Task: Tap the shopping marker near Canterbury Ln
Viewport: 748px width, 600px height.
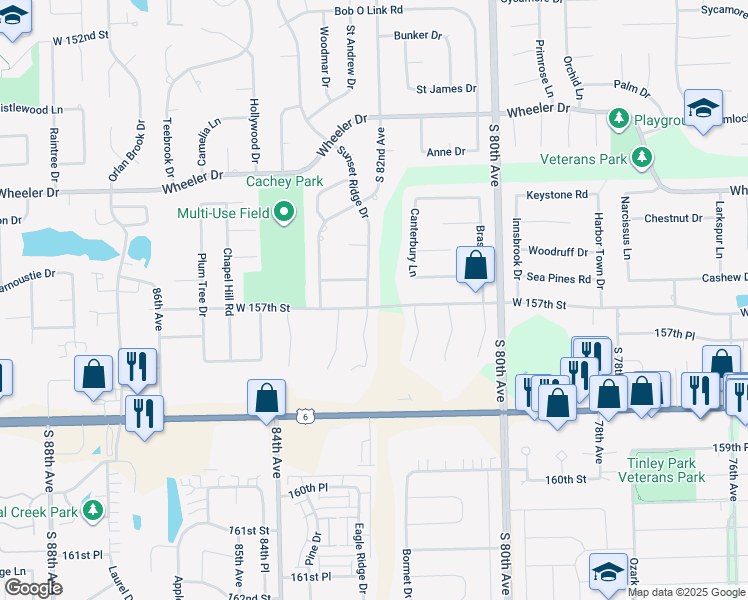Action: [x=476, y=266]
